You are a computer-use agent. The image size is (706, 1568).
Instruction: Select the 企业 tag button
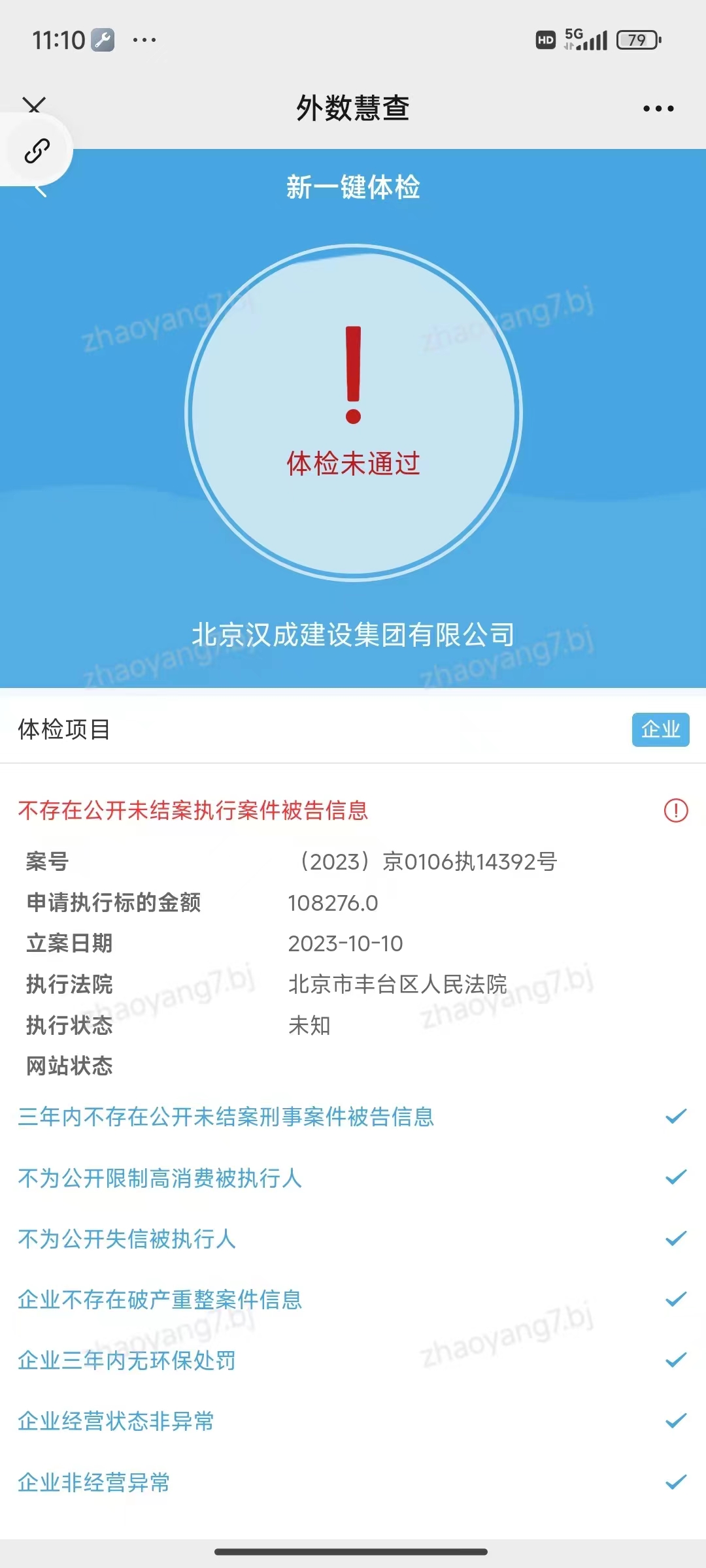pyautogui.click(x=660, y=729)
